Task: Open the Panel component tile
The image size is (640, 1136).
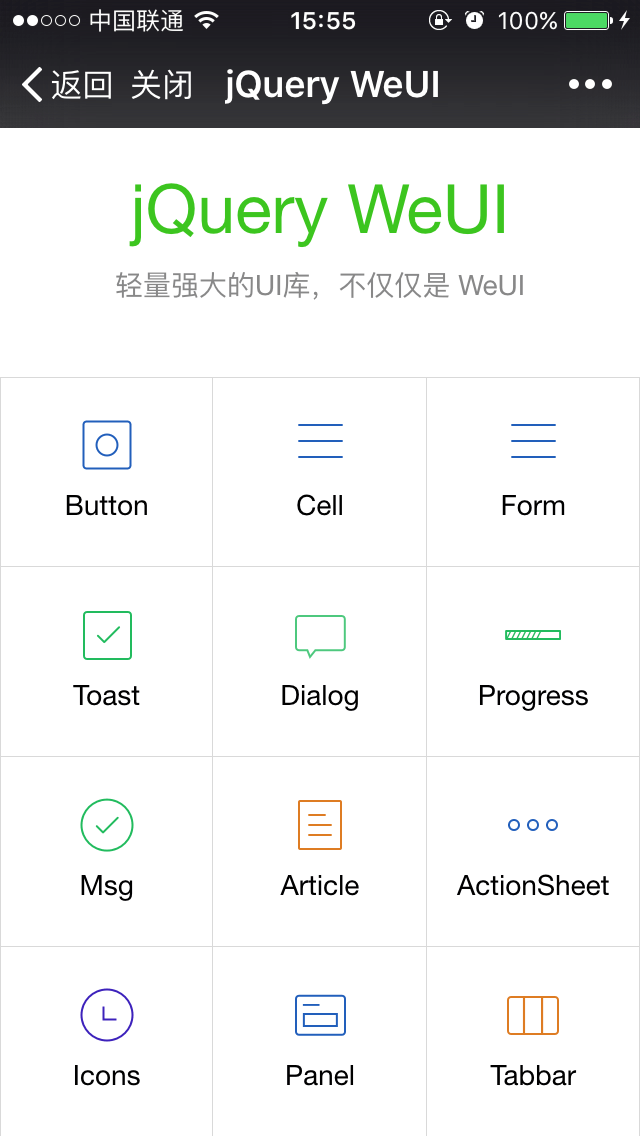Action: (320, 1041)
